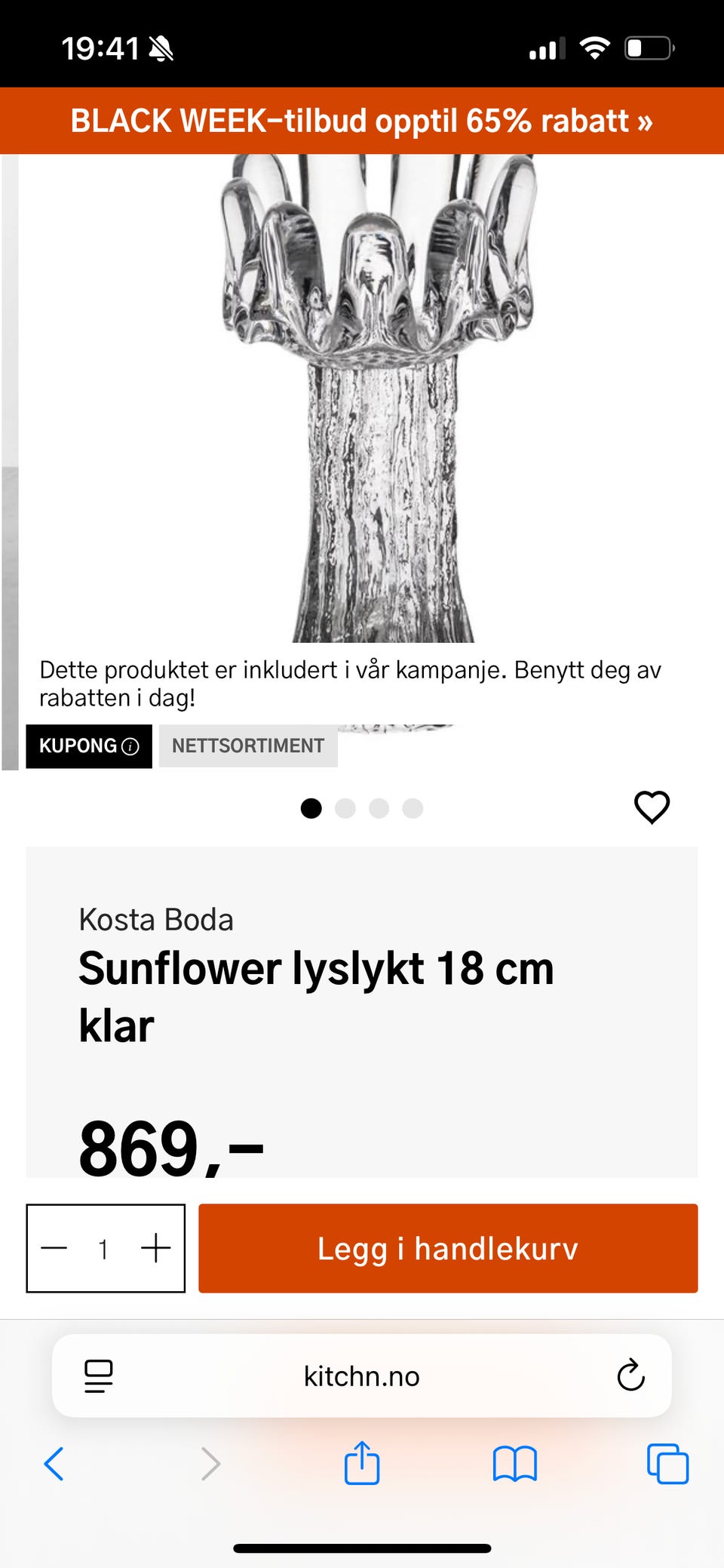Screen dimensions: 724x1568
Task: Tap the KUPONG info badge
Action: pyautogui.click(x=89, y=746)
